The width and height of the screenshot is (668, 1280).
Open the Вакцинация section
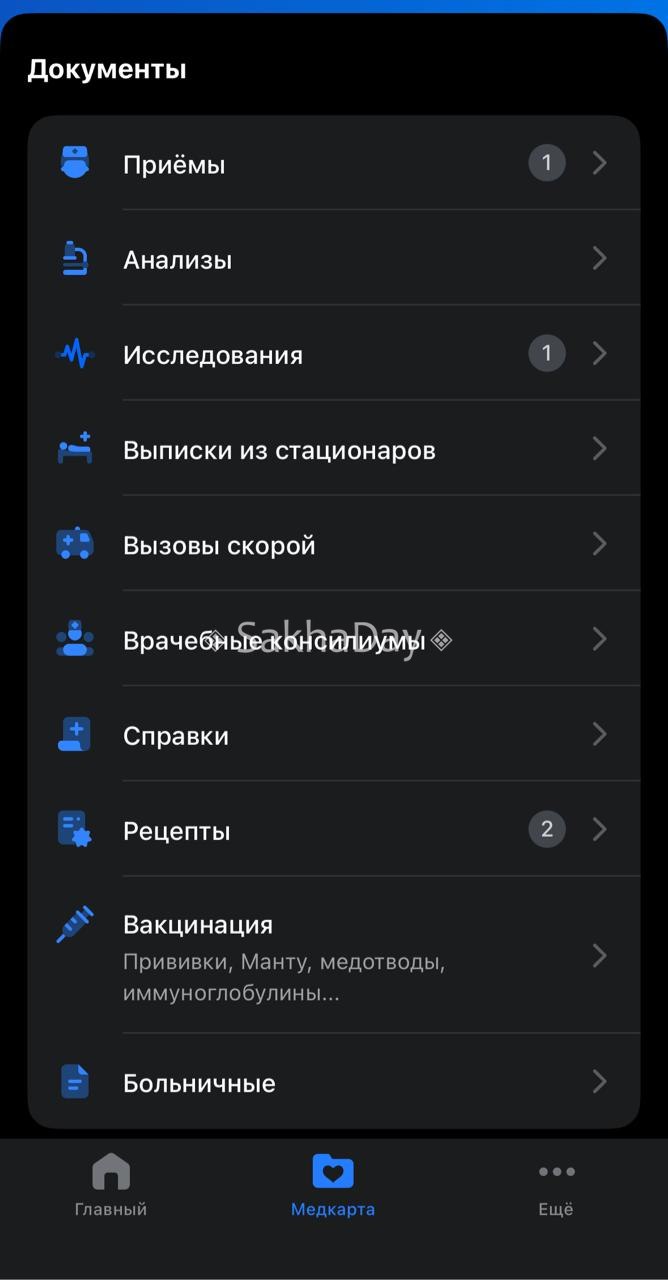334,955
